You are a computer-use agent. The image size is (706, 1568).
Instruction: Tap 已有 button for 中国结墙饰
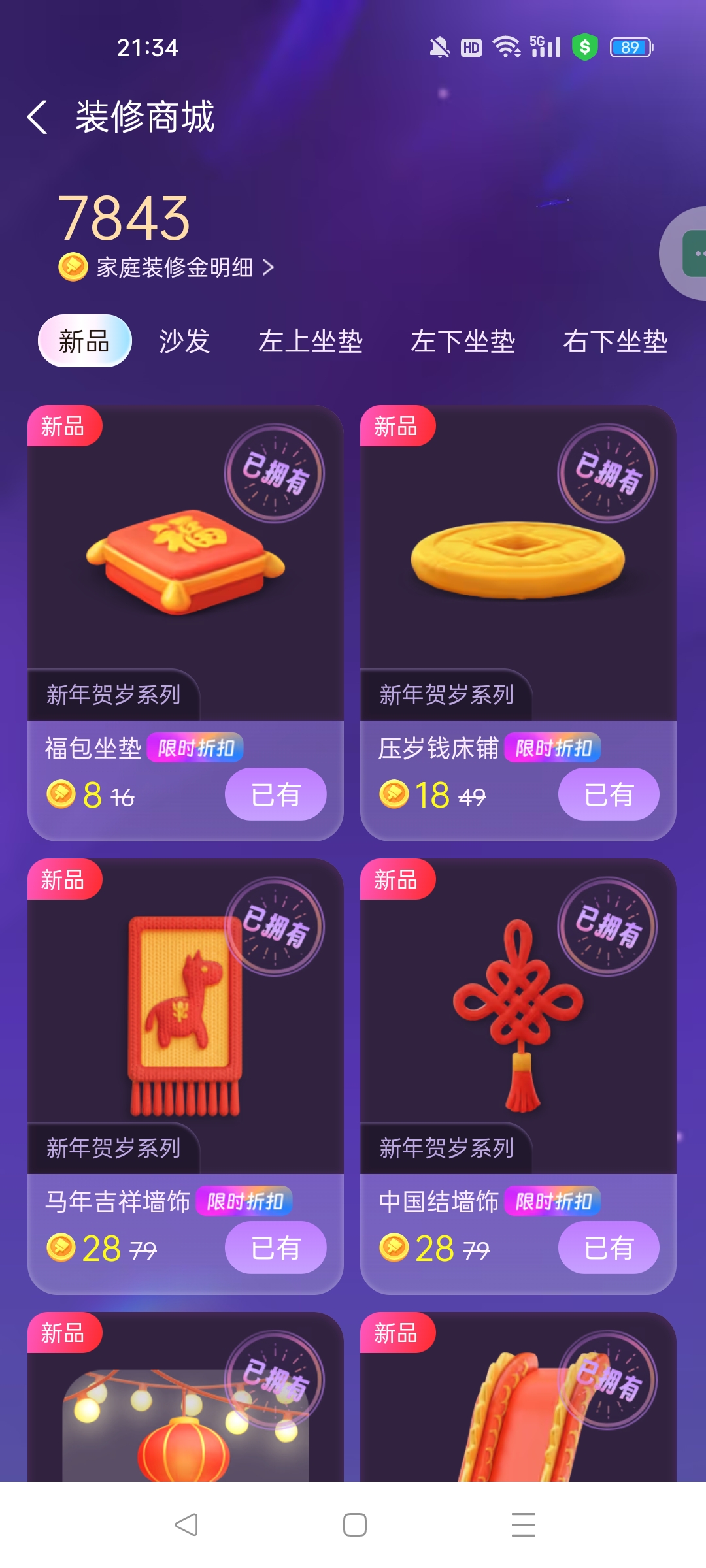pyautogui.click(x=608, y=1248)
